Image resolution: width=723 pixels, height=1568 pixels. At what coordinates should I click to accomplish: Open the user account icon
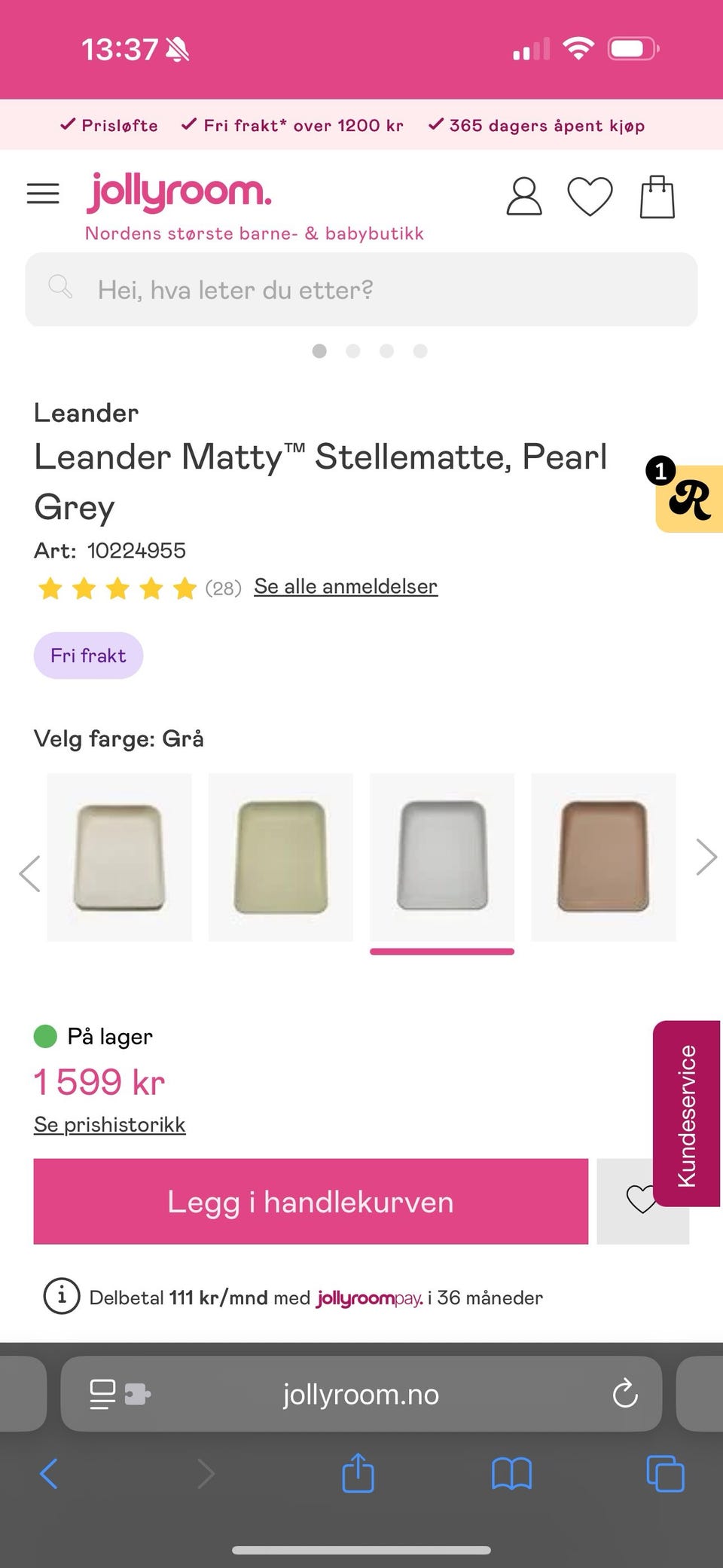(523, 197)
